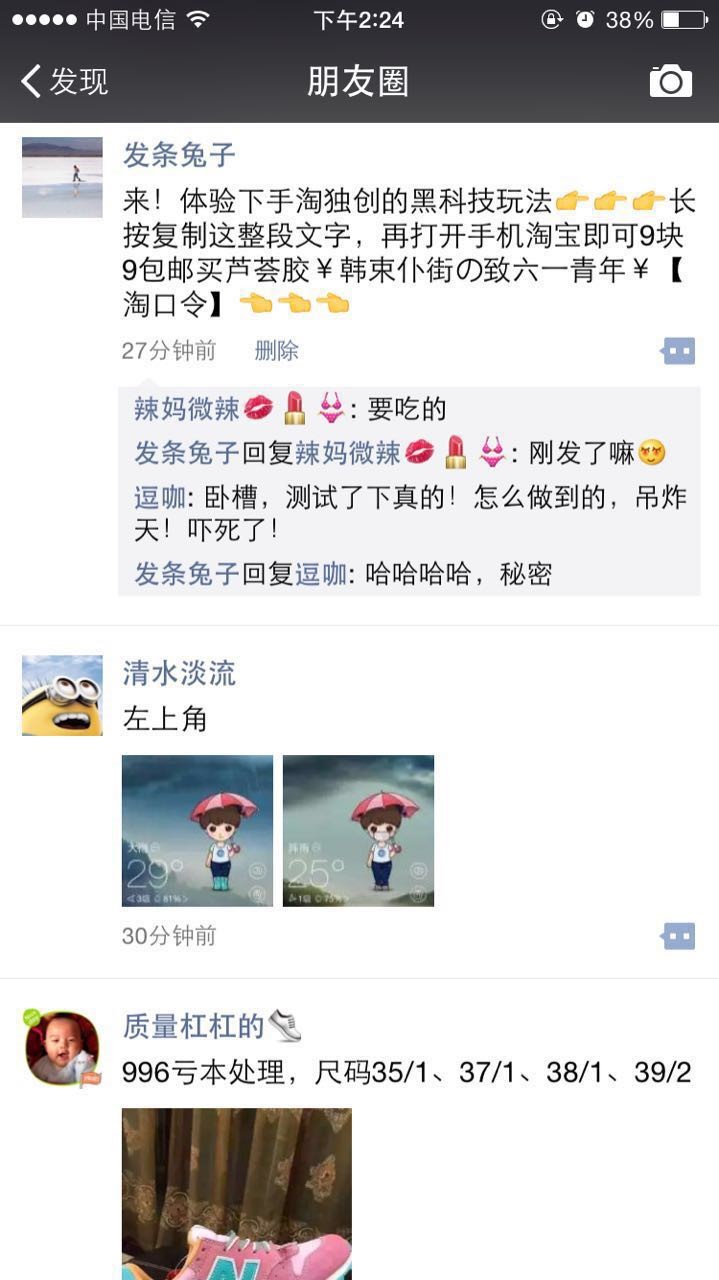Open commenter 逗咖's profile

pos(160,497)
